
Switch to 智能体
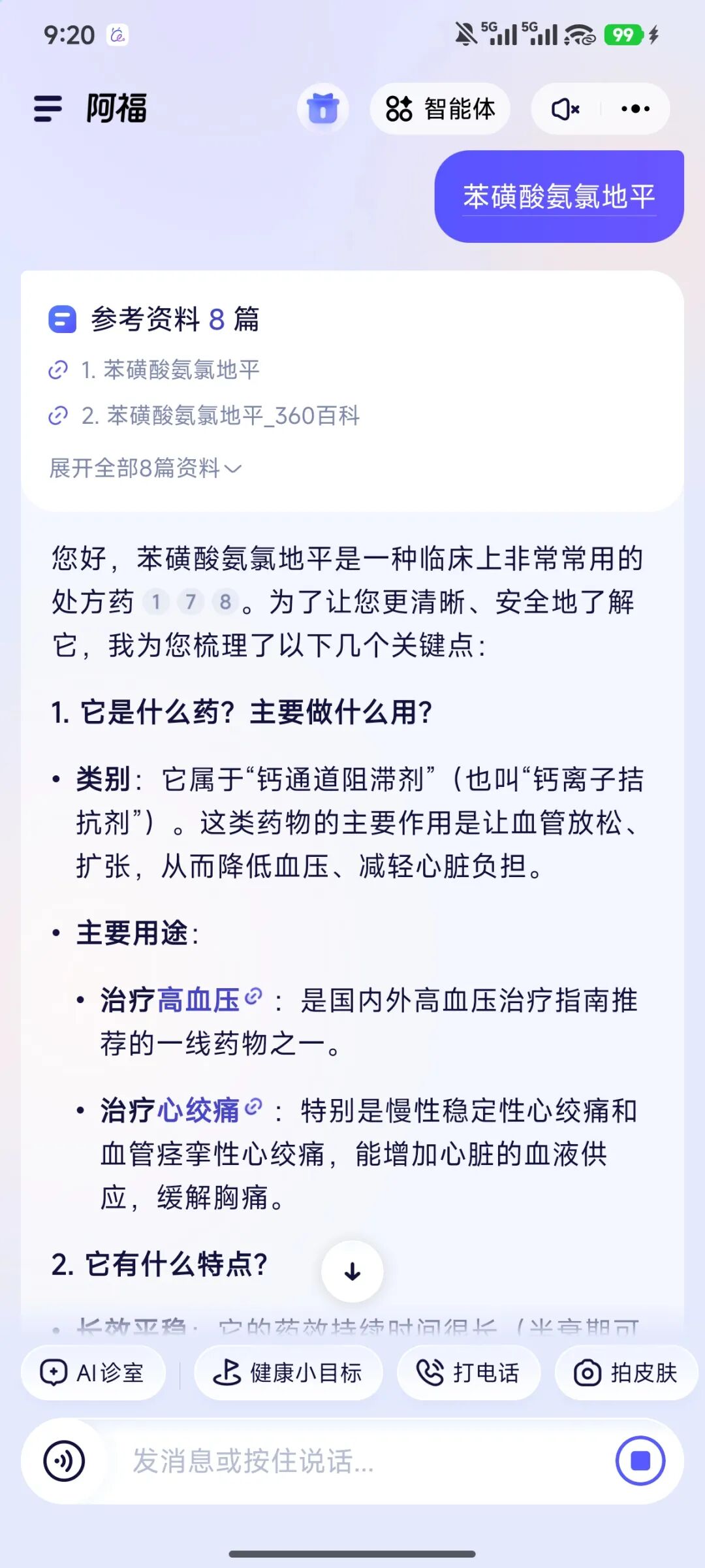pyautogui.click(x=440, y=109)
